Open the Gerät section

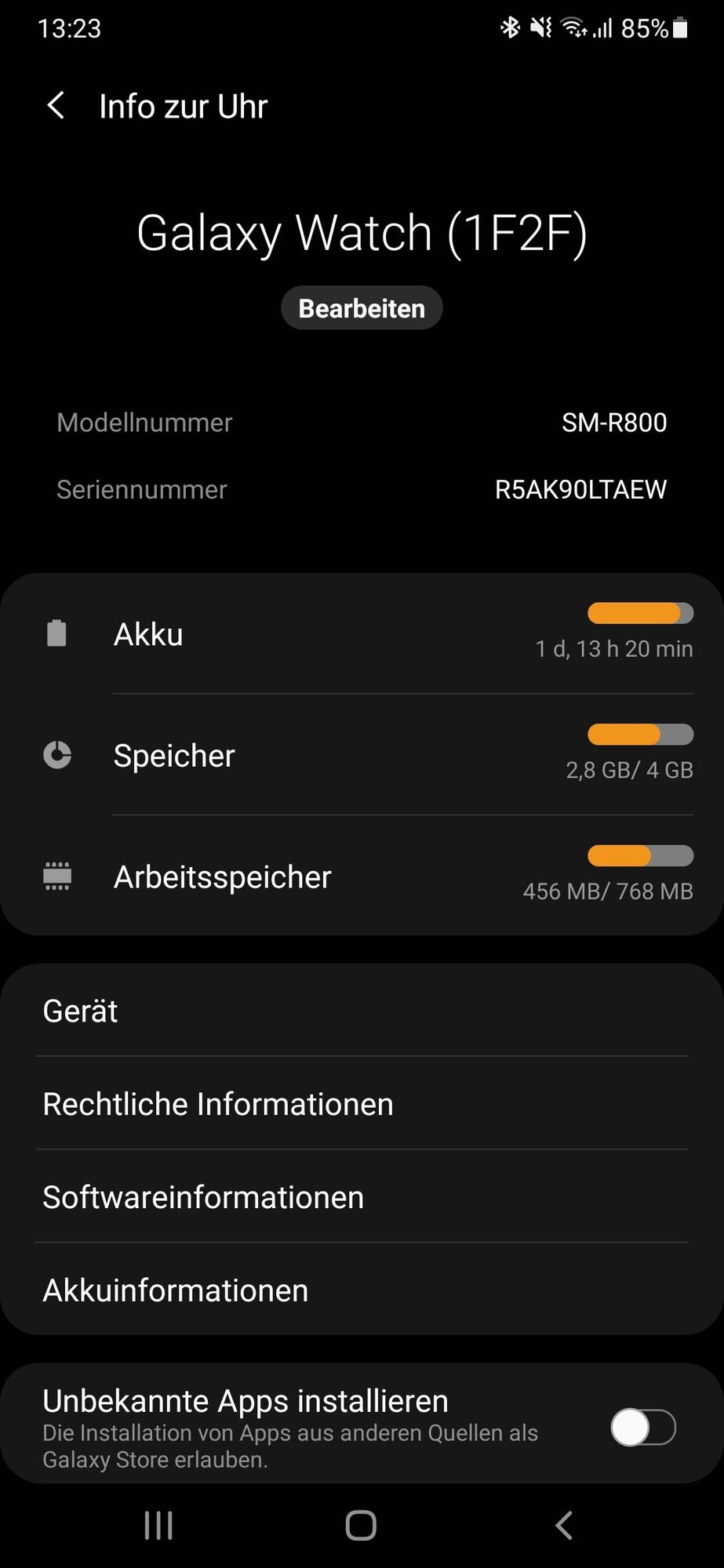(x=362, y=1011)
